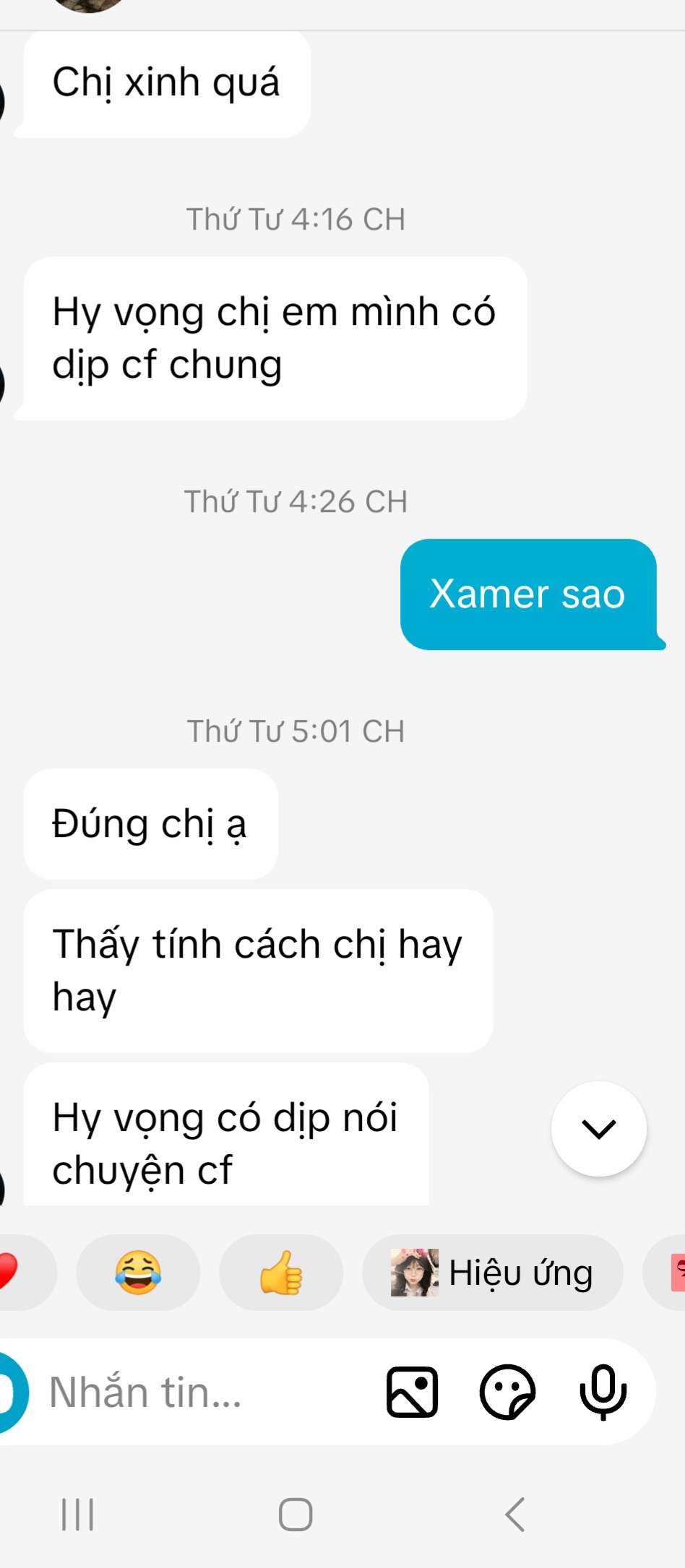
Task: Open the sticker picker icon
Action: click(508, 1392)
